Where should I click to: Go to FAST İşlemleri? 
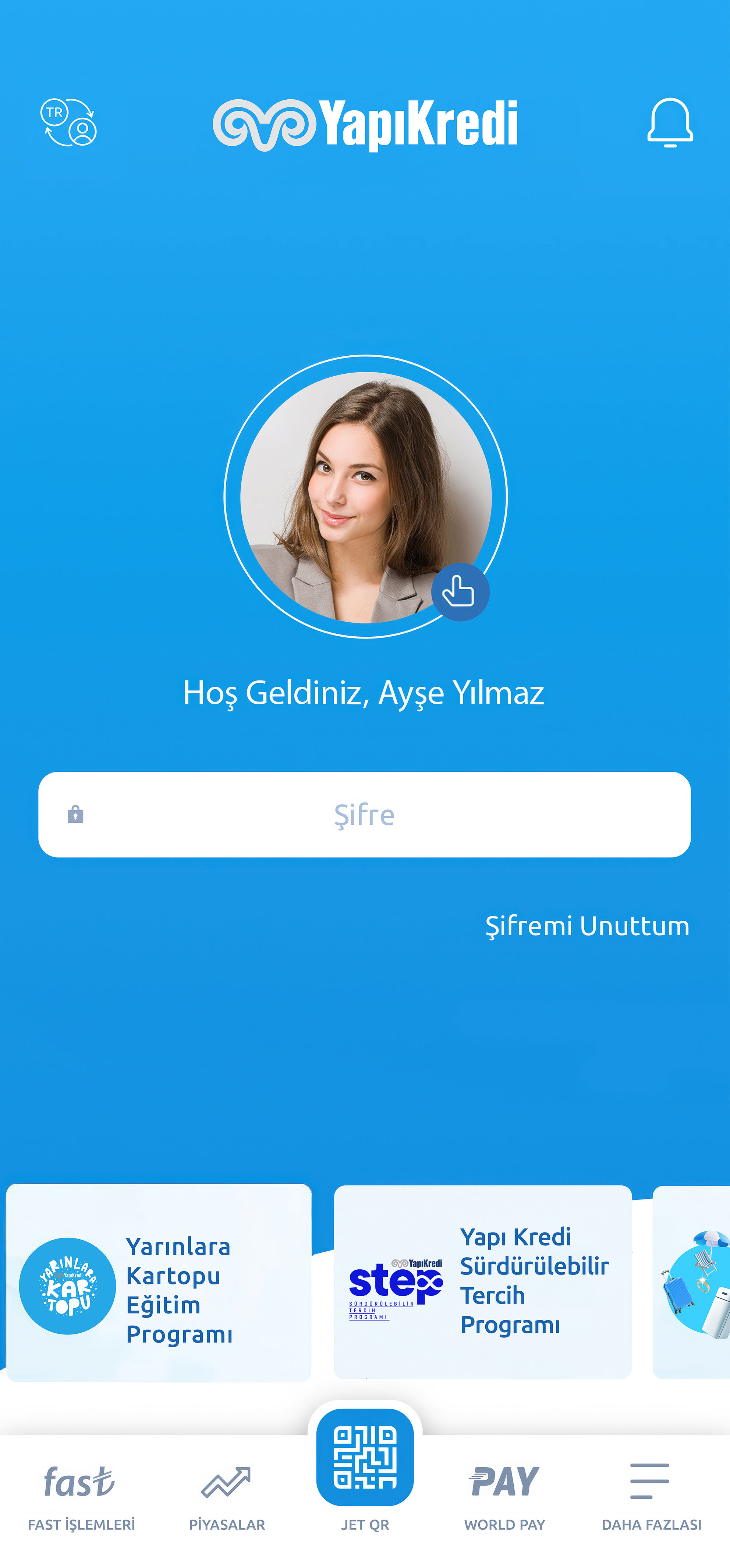coord(81,1496)
